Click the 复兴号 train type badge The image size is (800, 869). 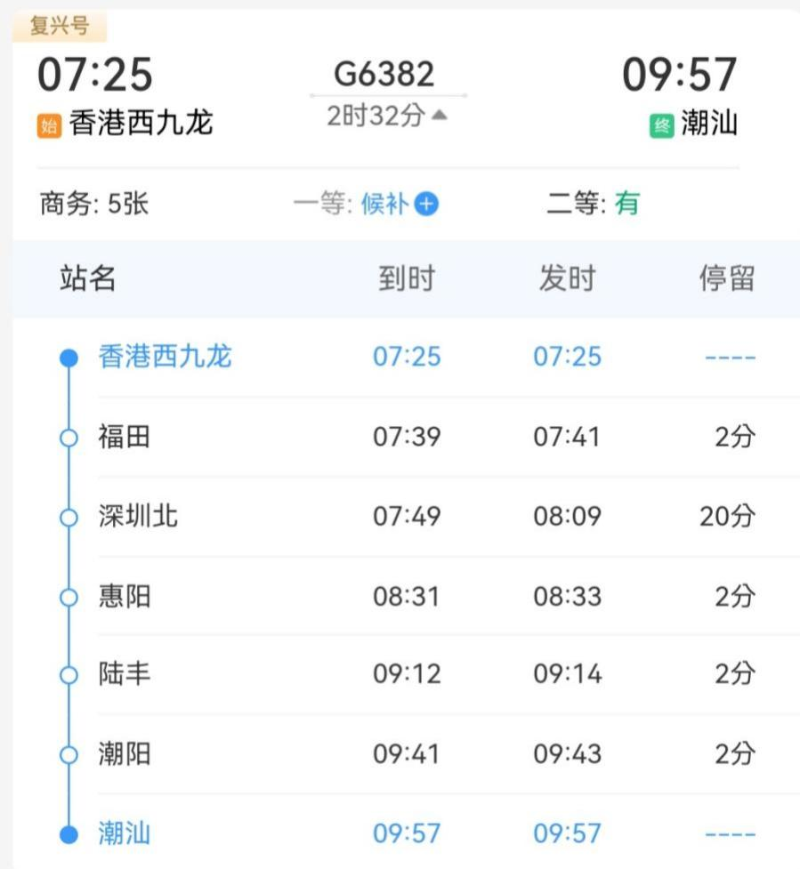[x=60, y=27]
